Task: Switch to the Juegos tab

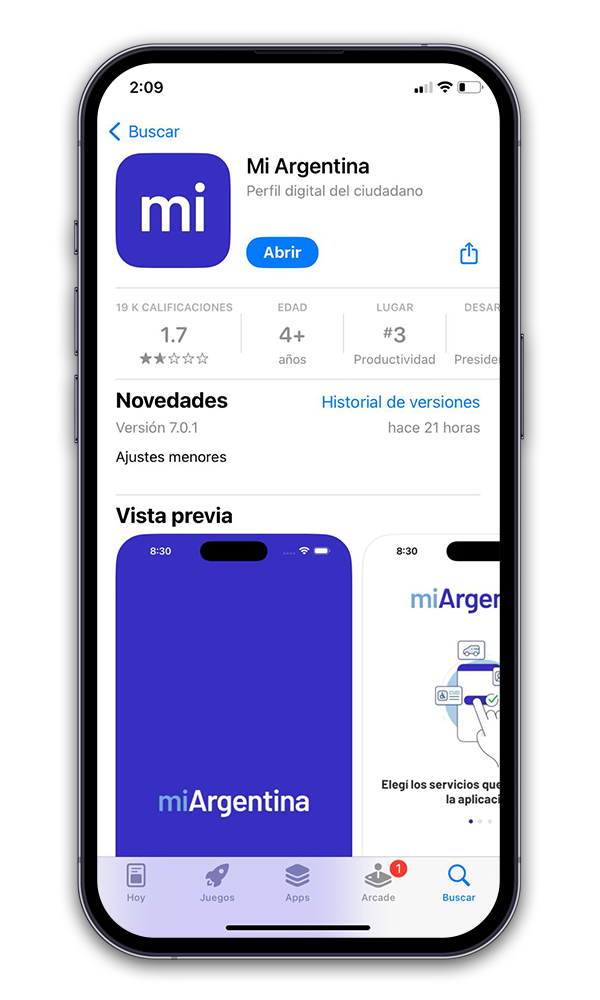Action: (x=217, y=882)
